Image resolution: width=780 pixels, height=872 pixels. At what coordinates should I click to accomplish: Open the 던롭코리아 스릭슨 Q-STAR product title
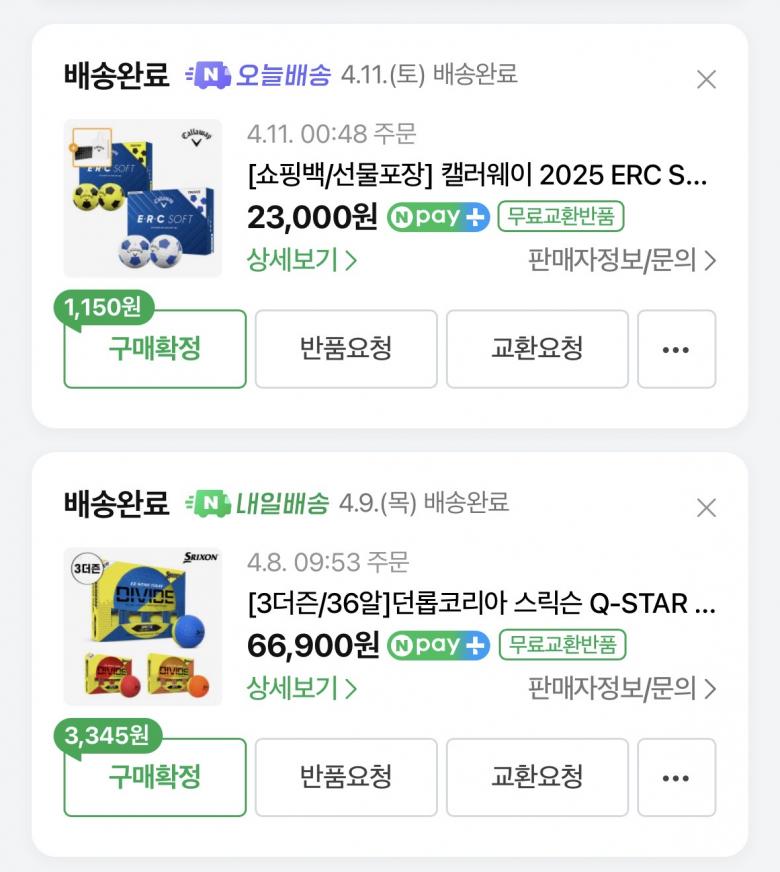[x=481, y=604]
